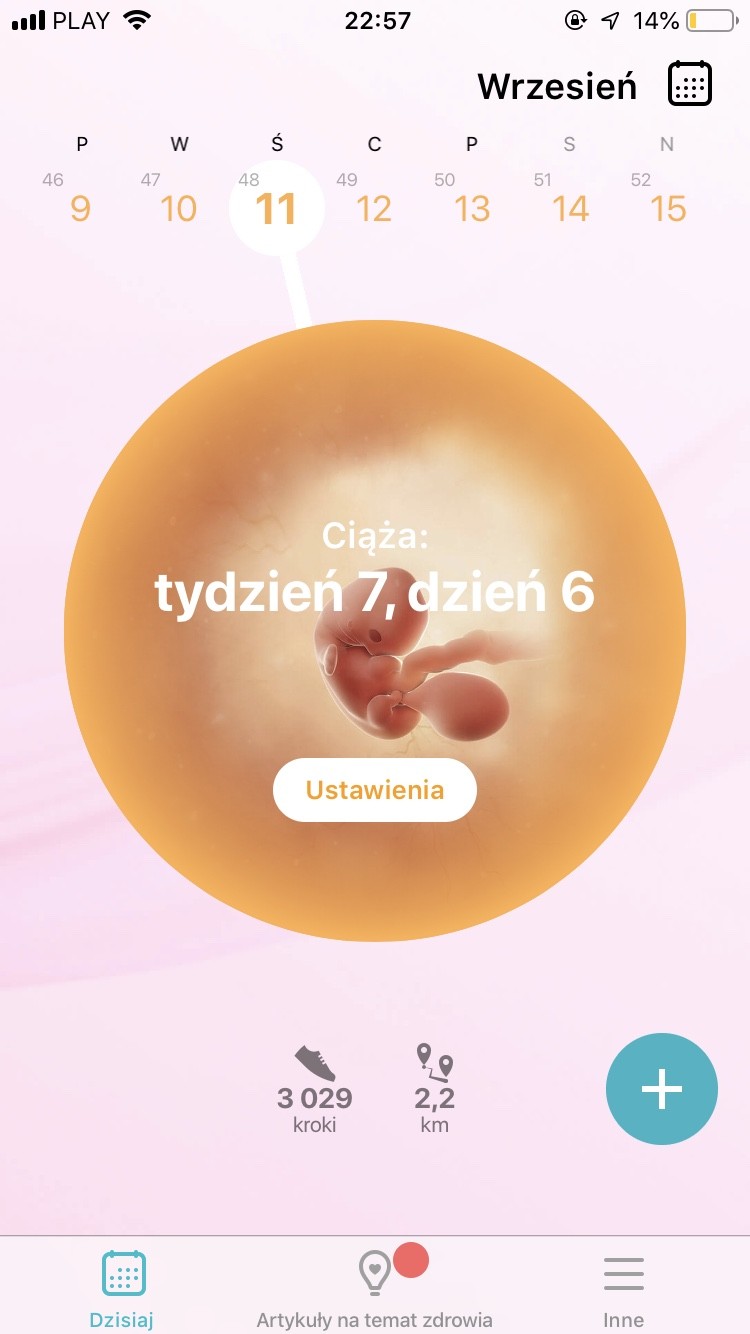Add a new entry with plus button
The image size is (750, 1334).
(x=661, y=1089)
